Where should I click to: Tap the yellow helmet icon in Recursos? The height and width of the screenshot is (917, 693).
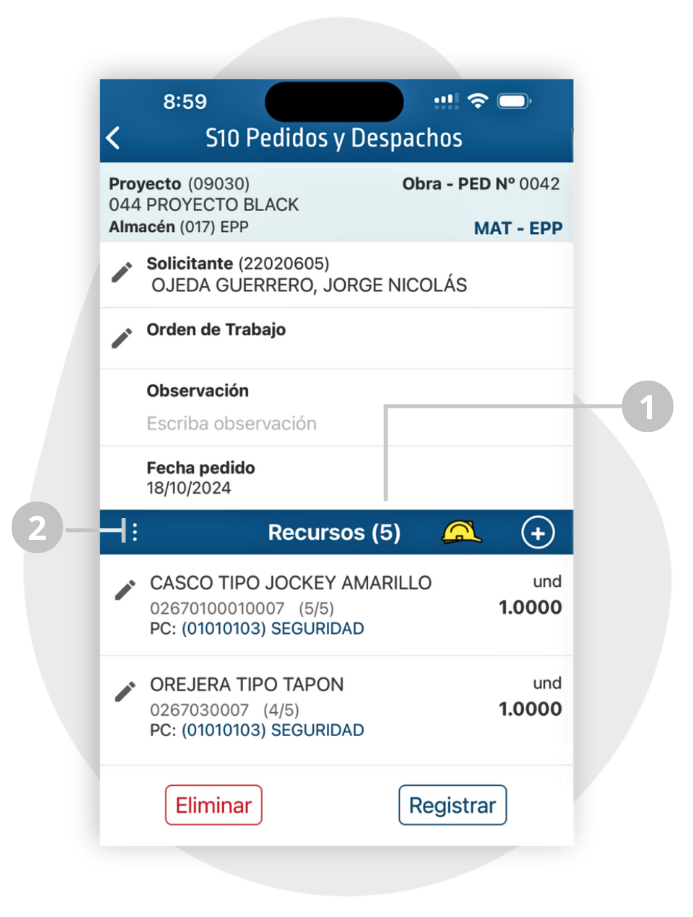[461, 532]
